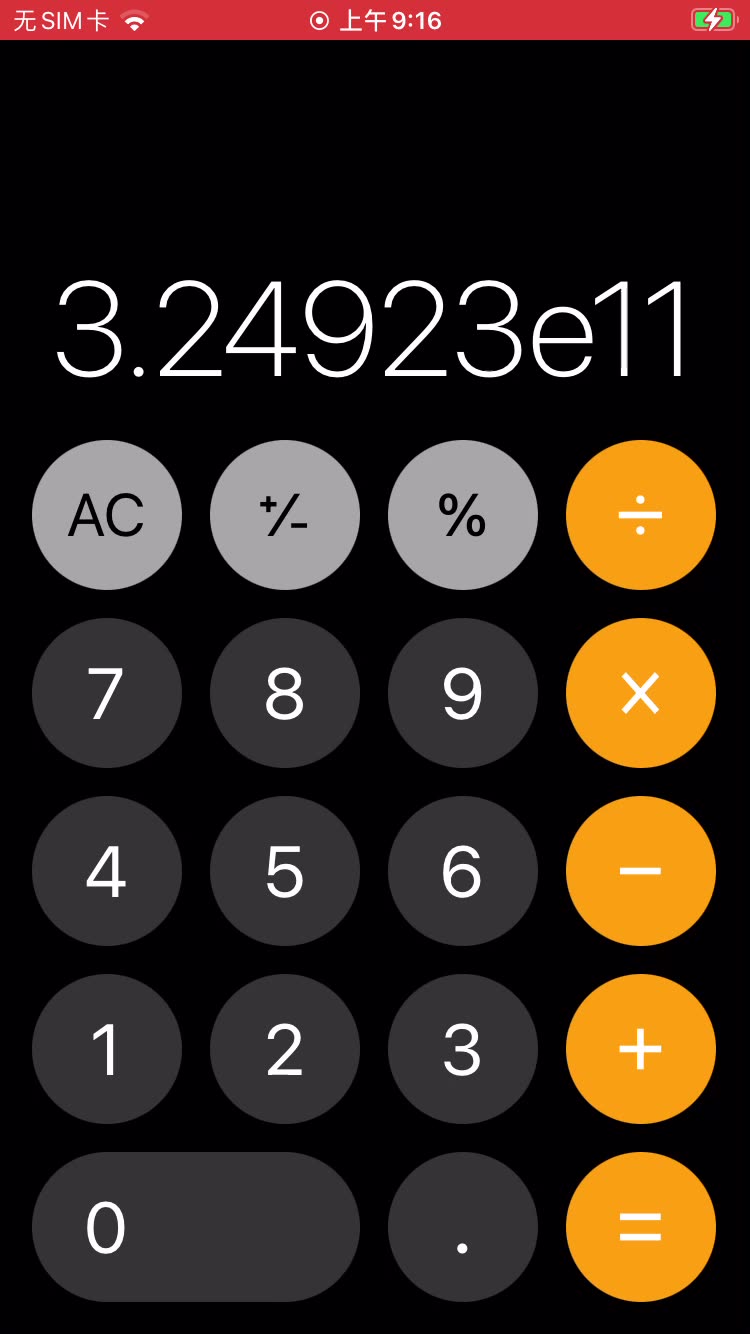This screenshot has width=750, height=1334.
Task: Enter the digit 6
Action: click(463, 871)
